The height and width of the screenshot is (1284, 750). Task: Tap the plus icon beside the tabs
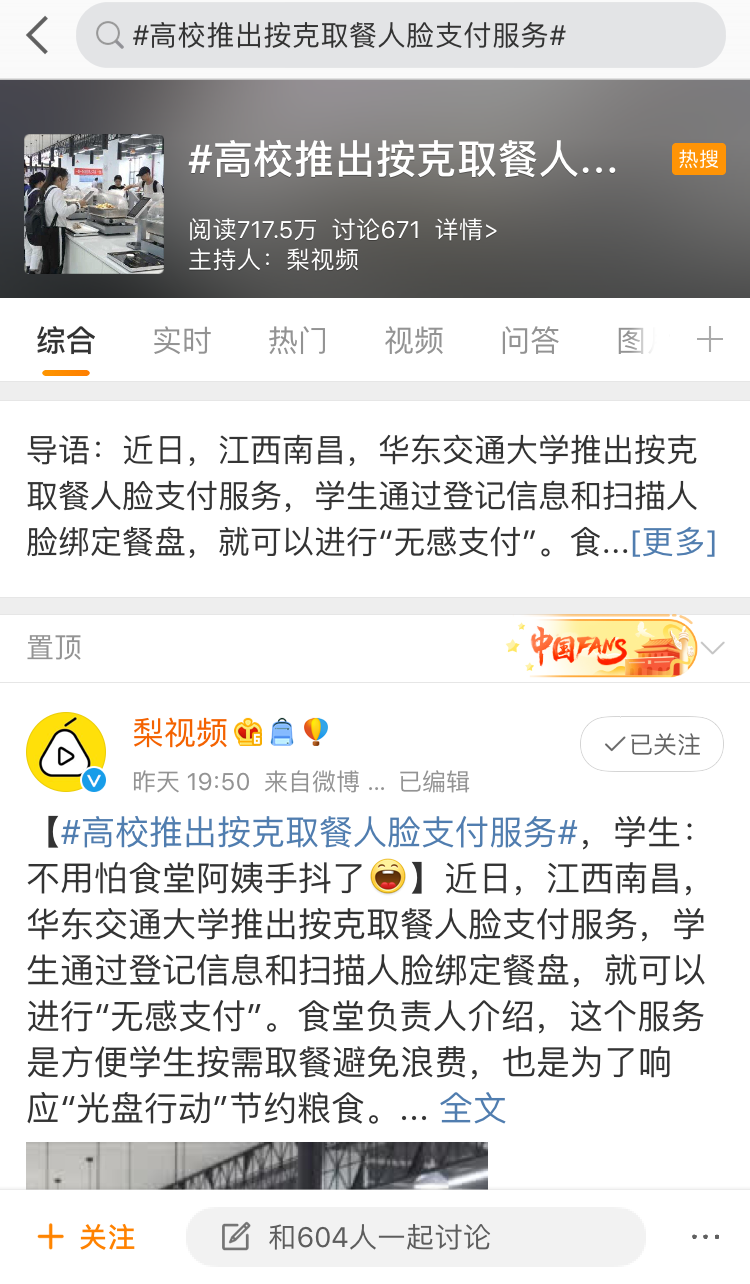tap(709, 340)
